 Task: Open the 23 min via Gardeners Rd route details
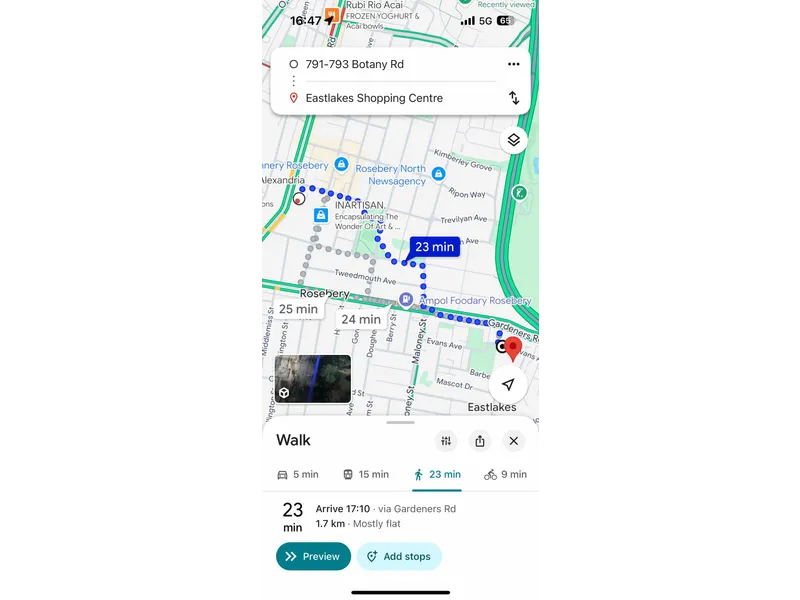pyautogui.click(x=400, y=516)
